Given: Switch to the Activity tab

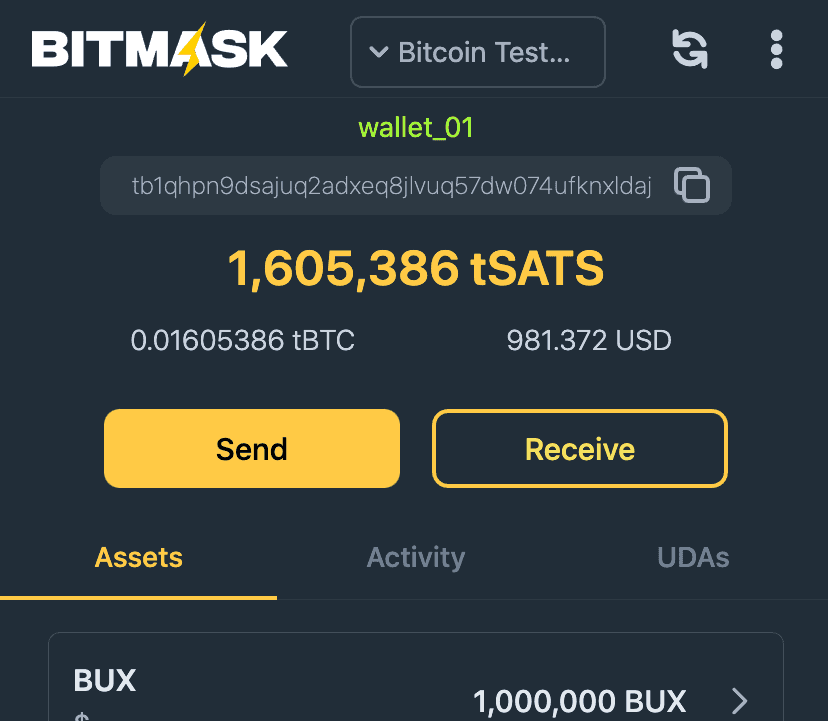Looking at the screenshot, I should click(415, 557).
